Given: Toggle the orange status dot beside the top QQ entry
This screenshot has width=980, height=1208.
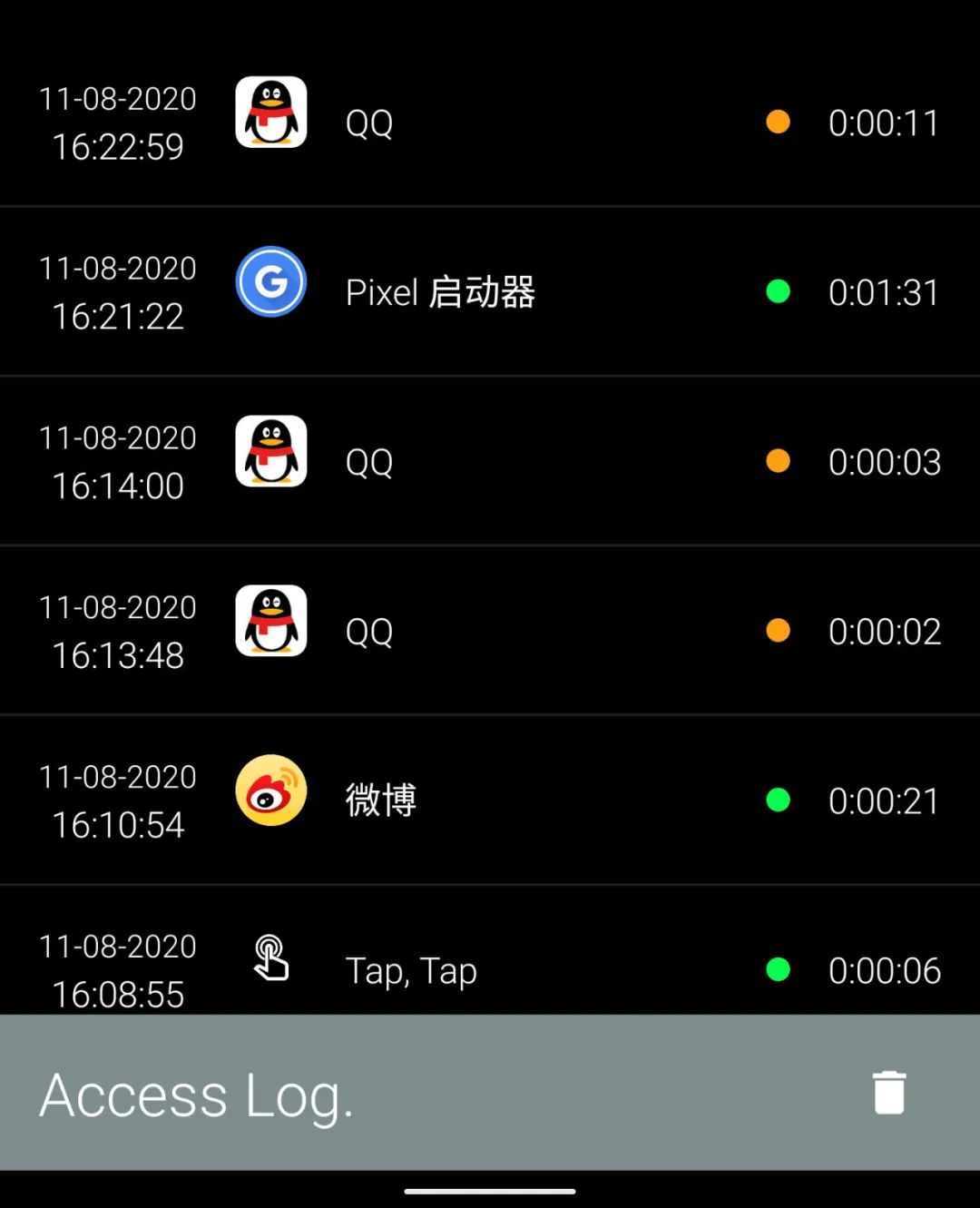Looking at the screenshot, I should tap(778, 122).
